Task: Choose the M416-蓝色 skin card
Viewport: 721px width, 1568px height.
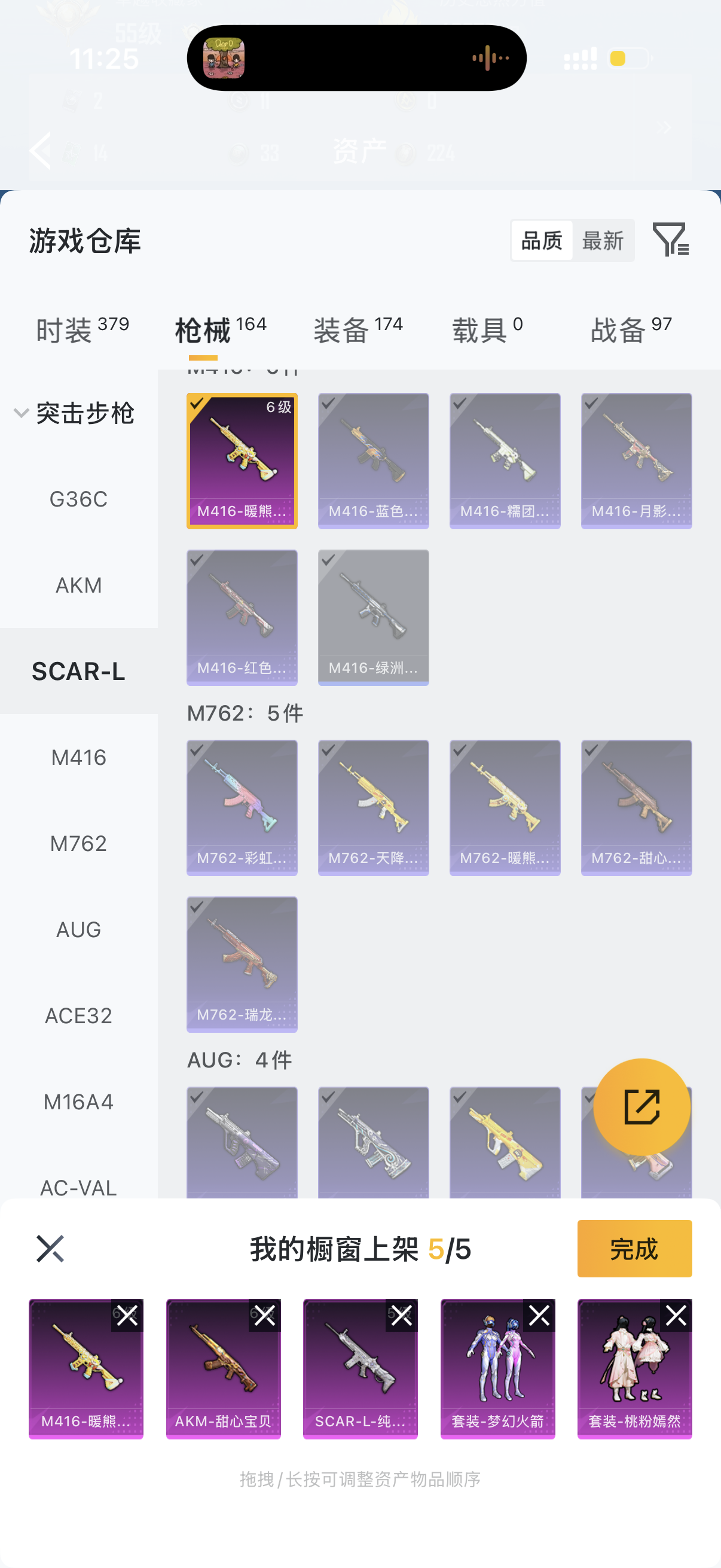Action: tap(373, 461)
